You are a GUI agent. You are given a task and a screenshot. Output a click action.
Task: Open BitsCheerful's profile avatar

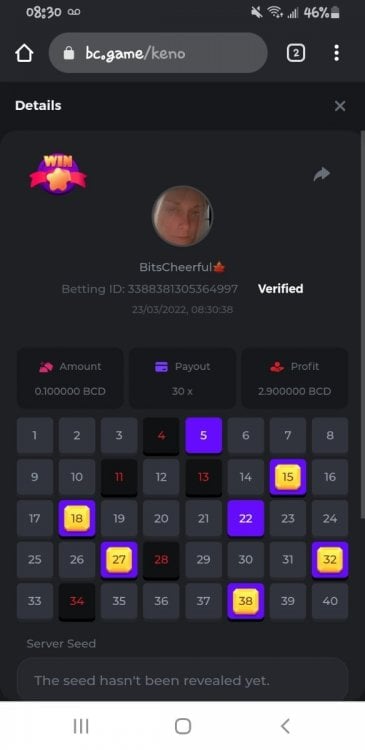[182, 216]
